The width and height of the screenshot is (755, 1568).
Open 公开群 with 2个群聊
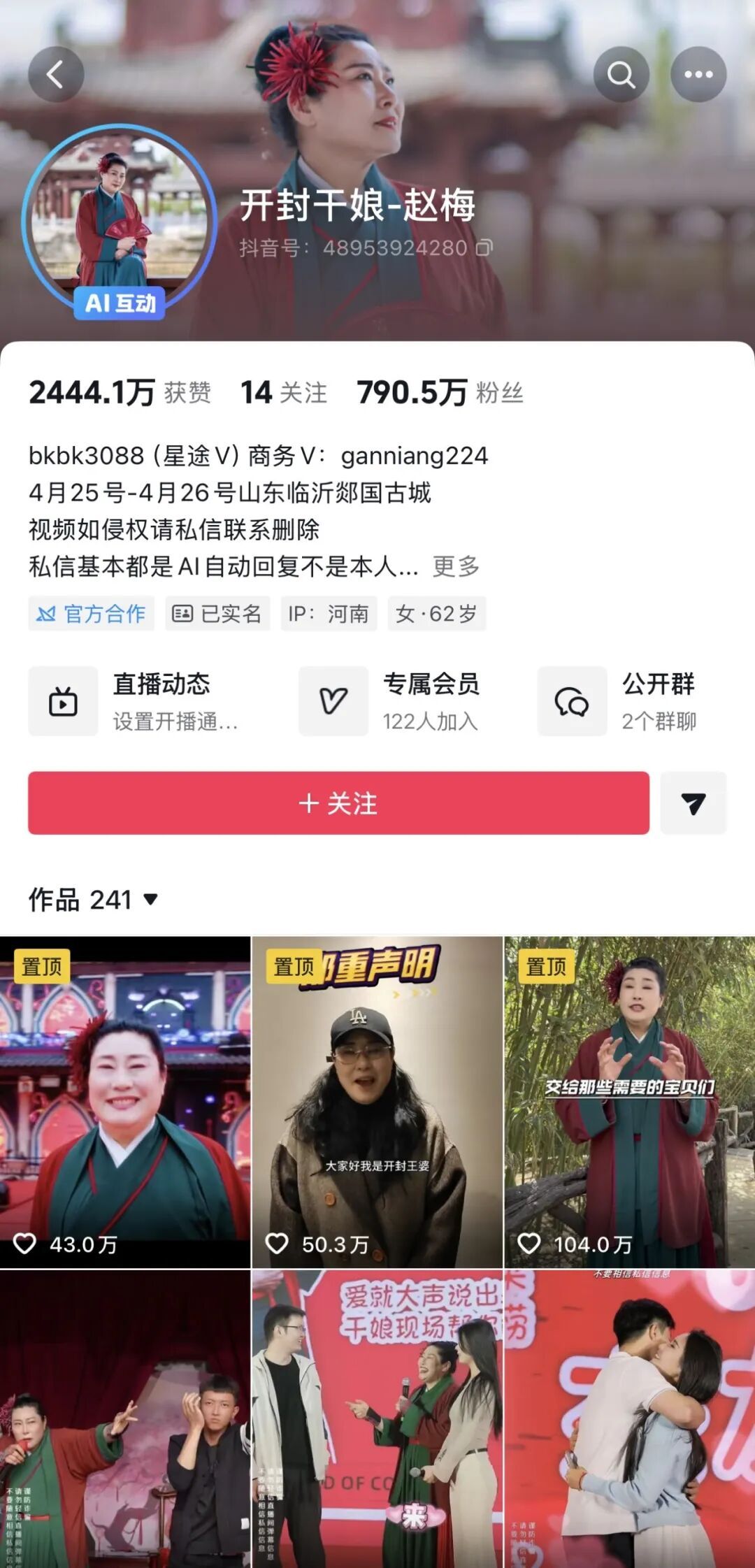[620, 700]
